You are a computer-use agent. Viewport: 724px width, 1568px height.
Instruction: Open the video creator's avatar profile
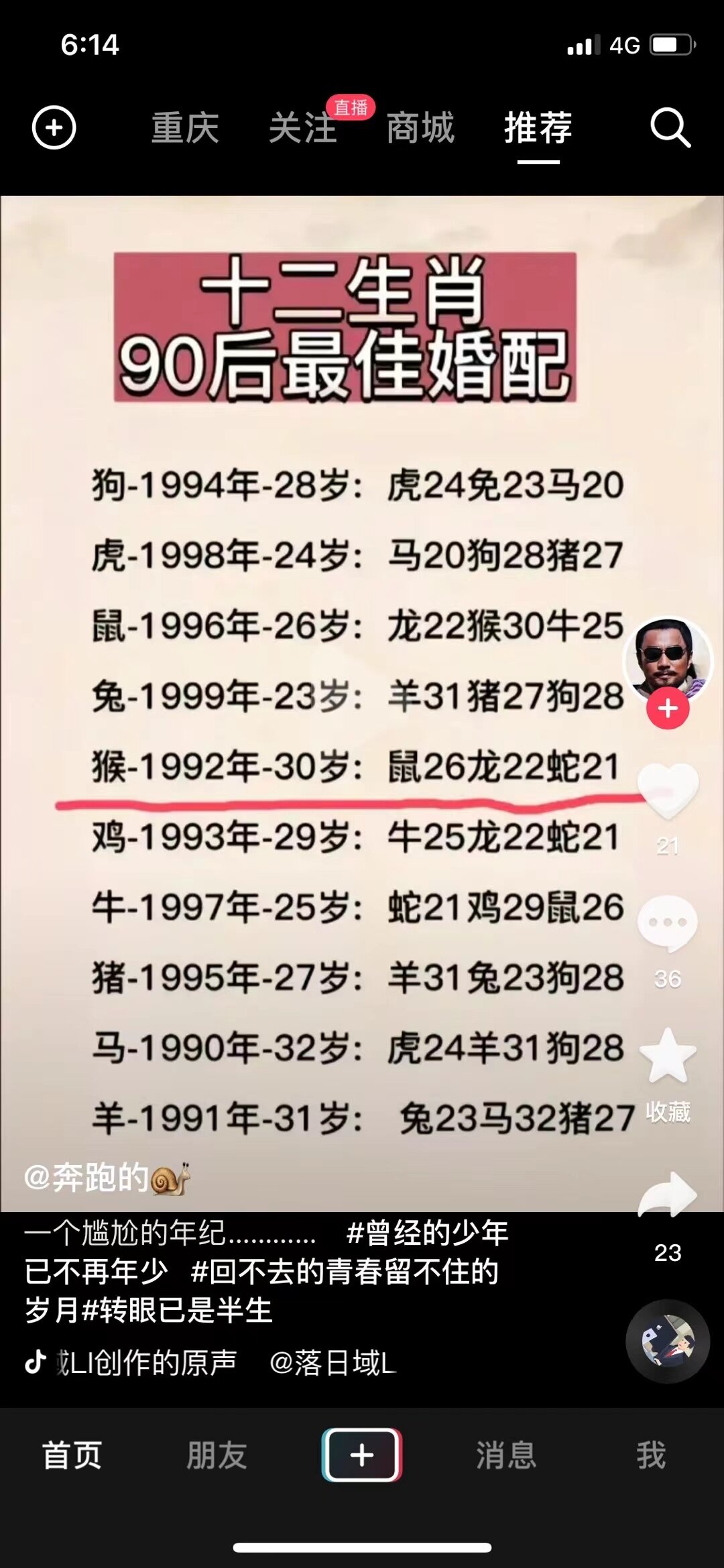[668, 659]
